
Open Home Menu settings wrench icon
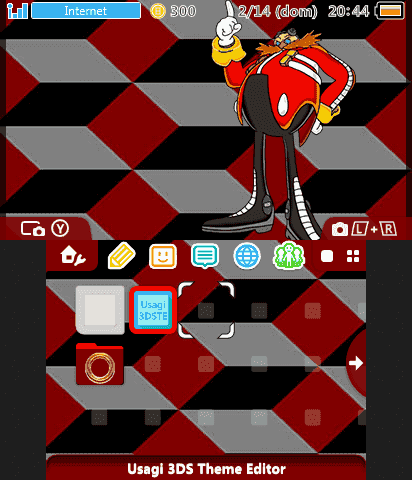click(x=73, y=256)
